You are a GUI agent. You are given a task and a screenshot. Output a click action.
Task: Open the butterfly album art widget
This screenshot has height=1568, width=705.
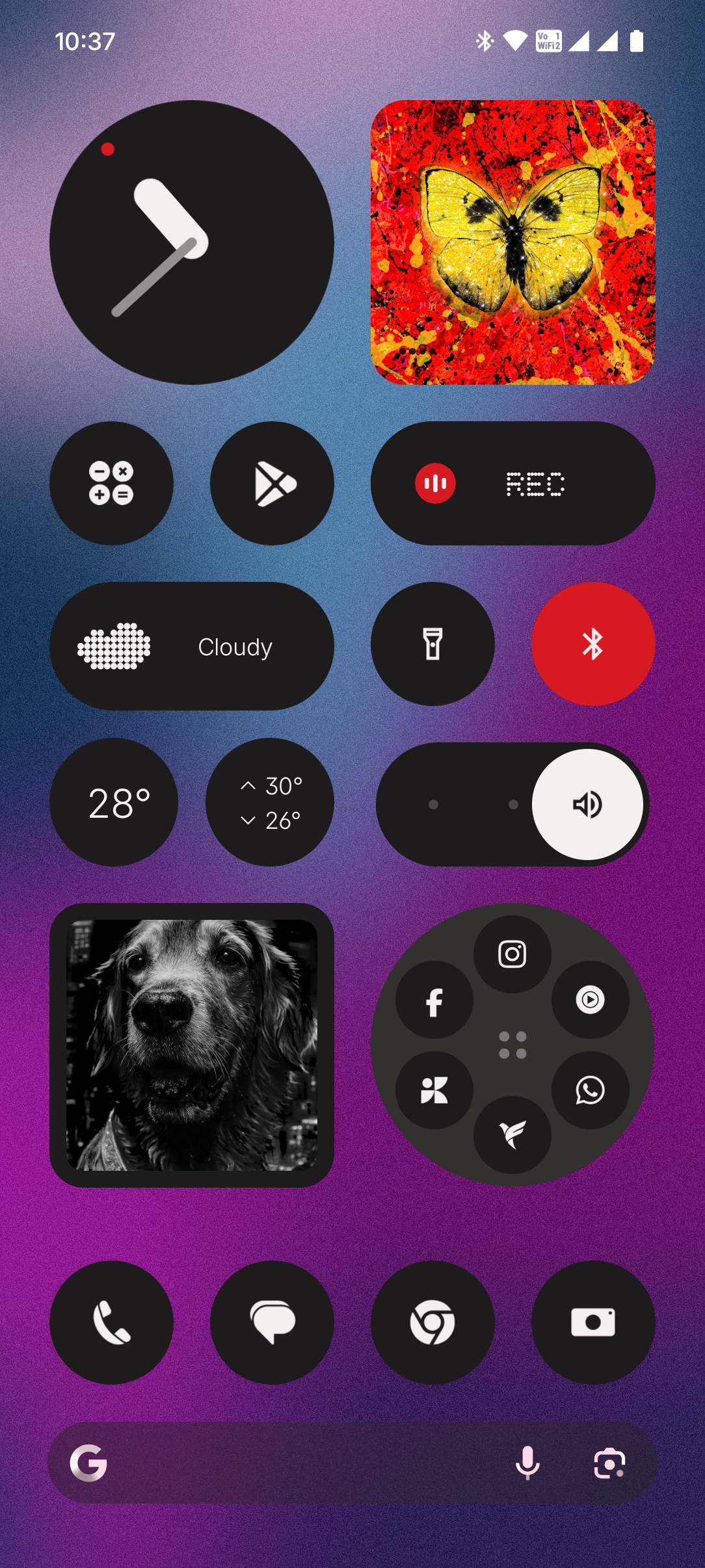(512, 242)
